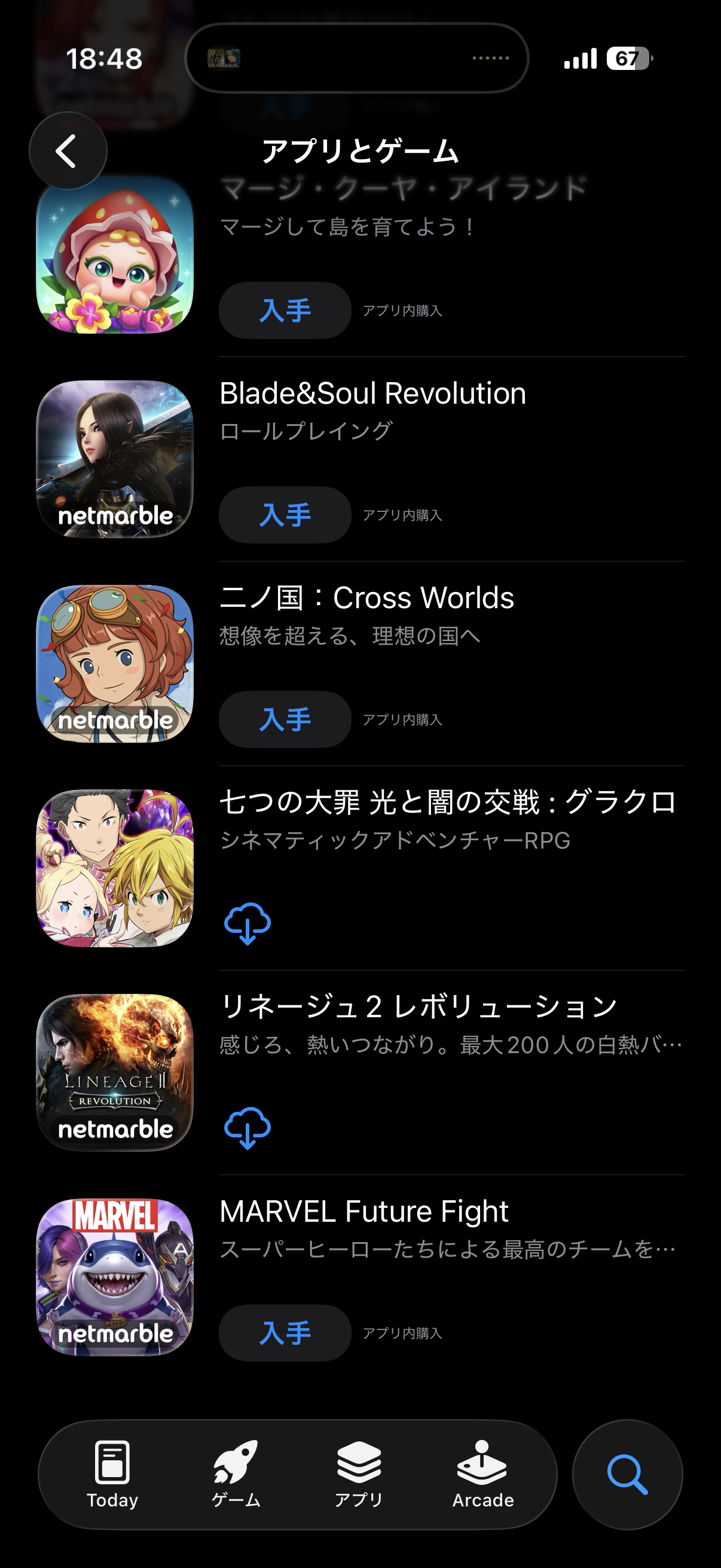Screen dimensions: 721x1568
Task: Open the Blade&Soul Revolution app page
Action: point(372,394)
